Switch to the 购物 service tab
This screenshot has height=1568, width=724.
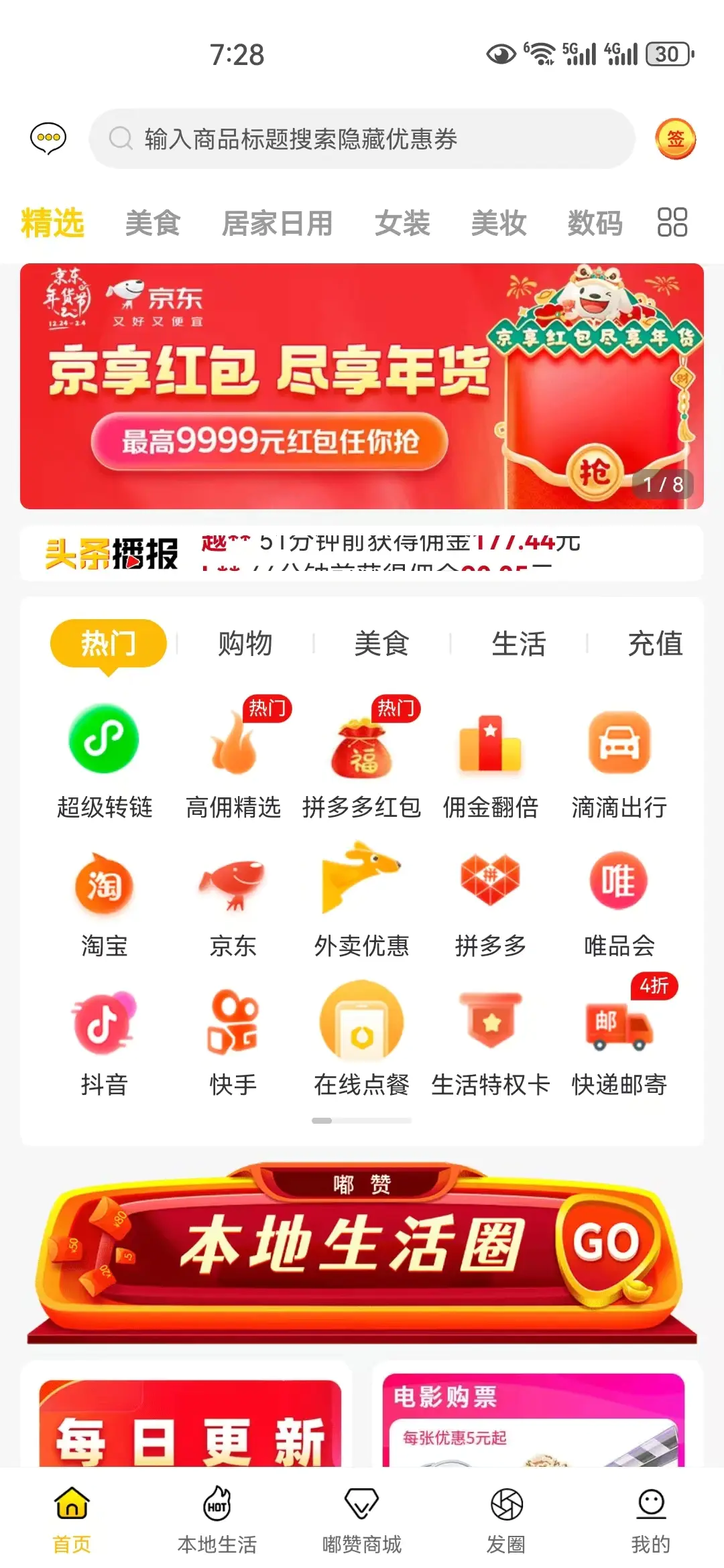point(245,644)
